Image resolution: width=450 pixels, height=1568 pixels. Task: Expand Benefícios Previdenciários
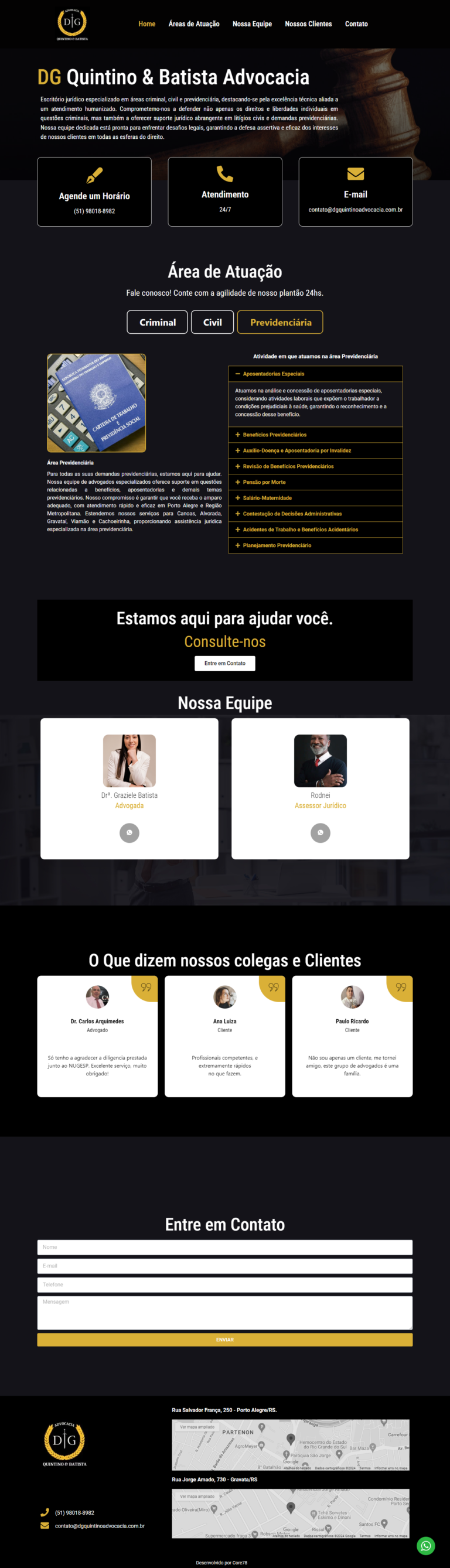click(x=274, y=435)
